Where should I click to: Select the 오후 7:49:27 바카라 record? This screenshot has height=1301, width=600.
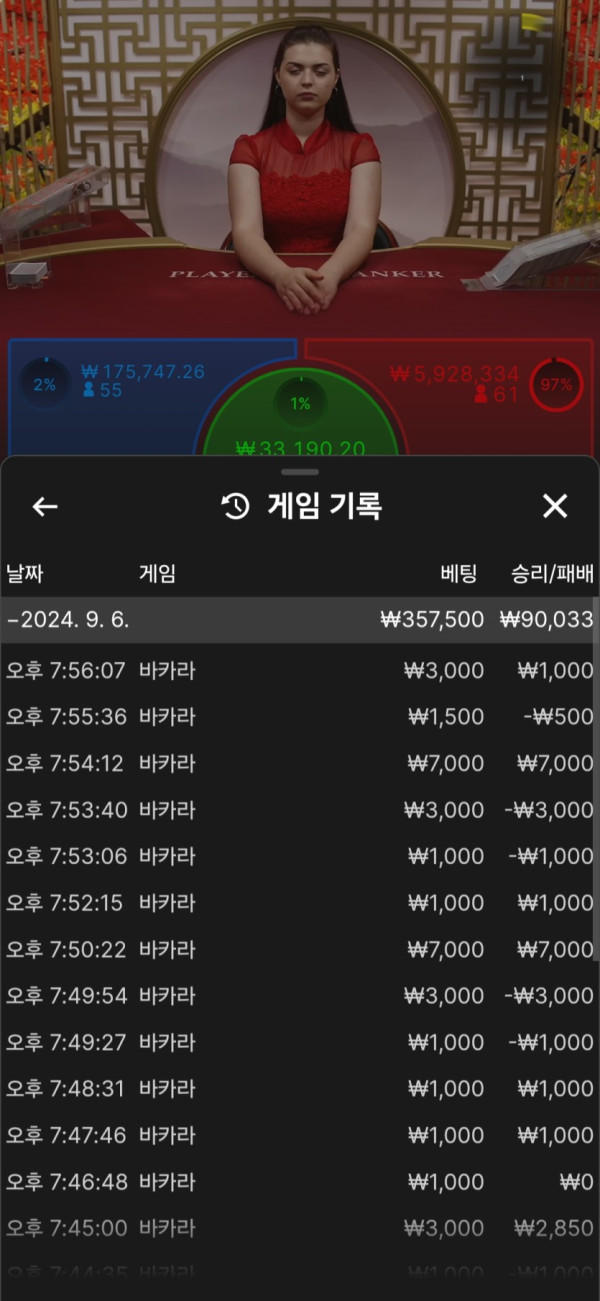tap(300, 1042)
